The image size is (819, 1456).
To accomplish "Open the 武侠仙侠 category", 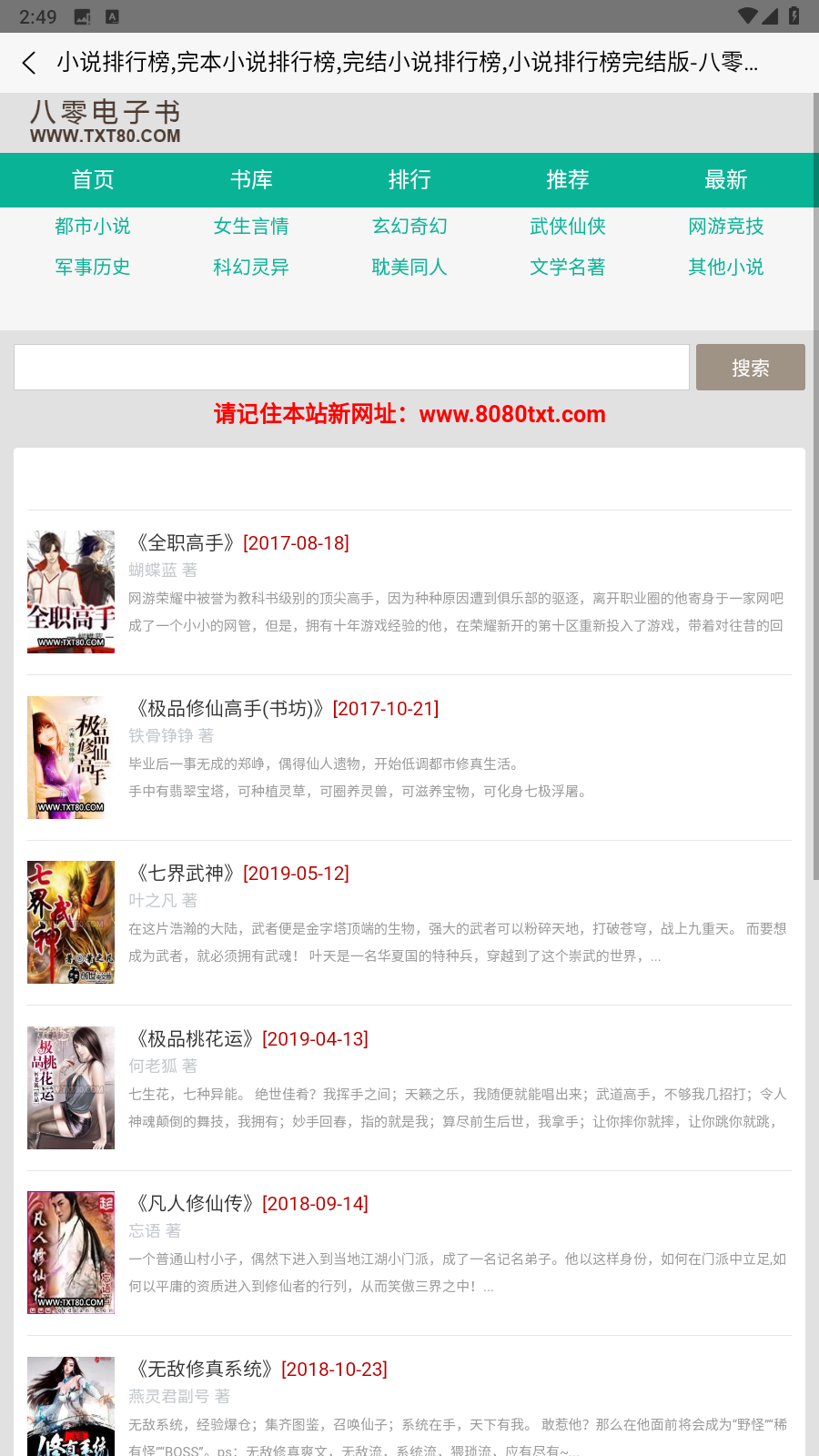I will pyautogui.click(x=568, y=227).
